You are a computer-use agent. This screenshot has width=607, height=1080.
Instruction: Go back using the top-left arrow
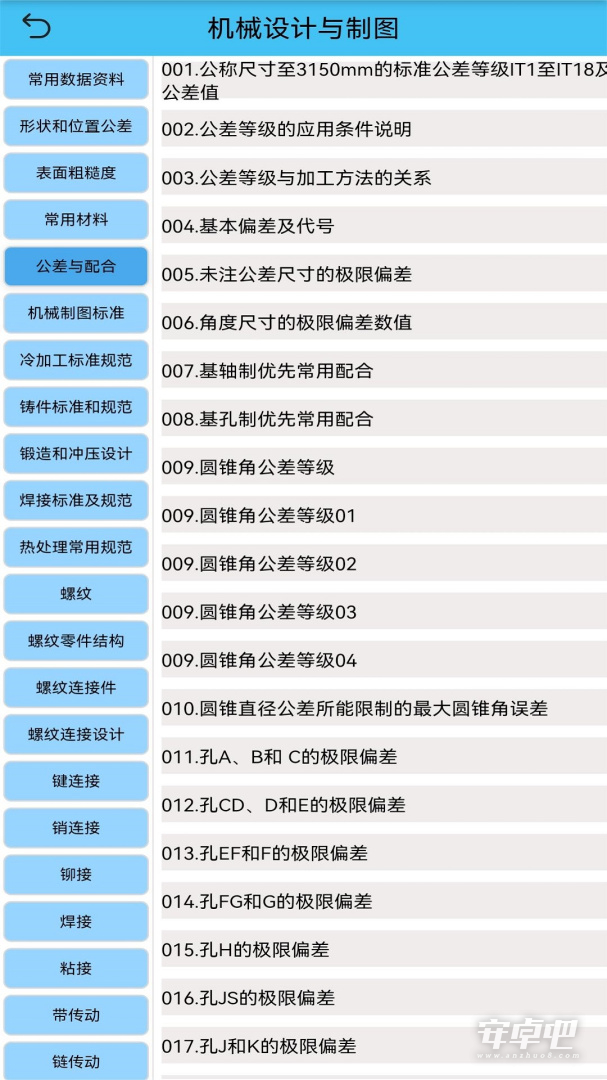tap(37, 28)
